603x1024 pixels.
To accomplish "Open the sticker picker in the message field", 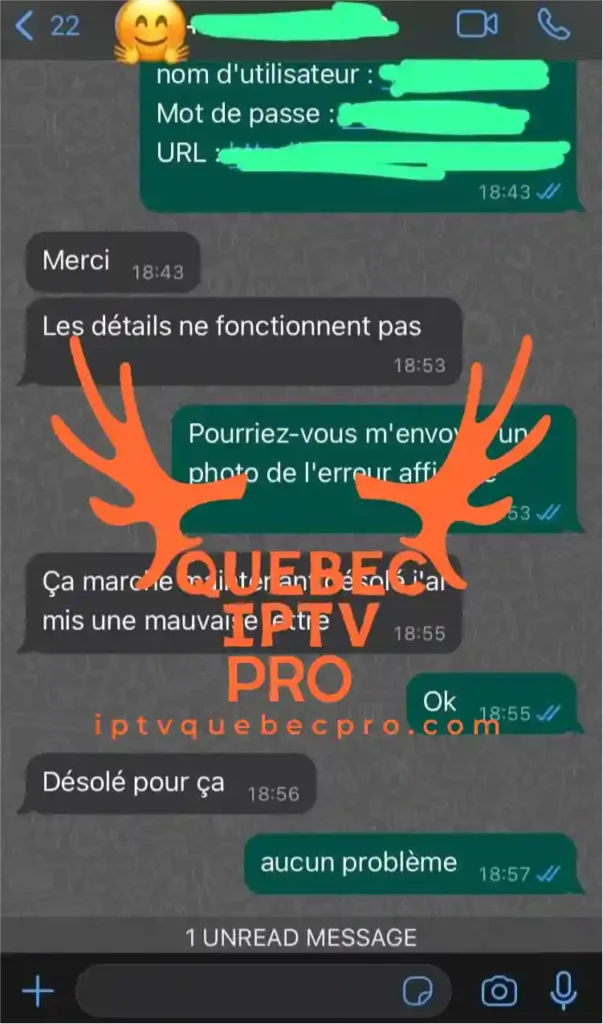I will pos(417,991).
